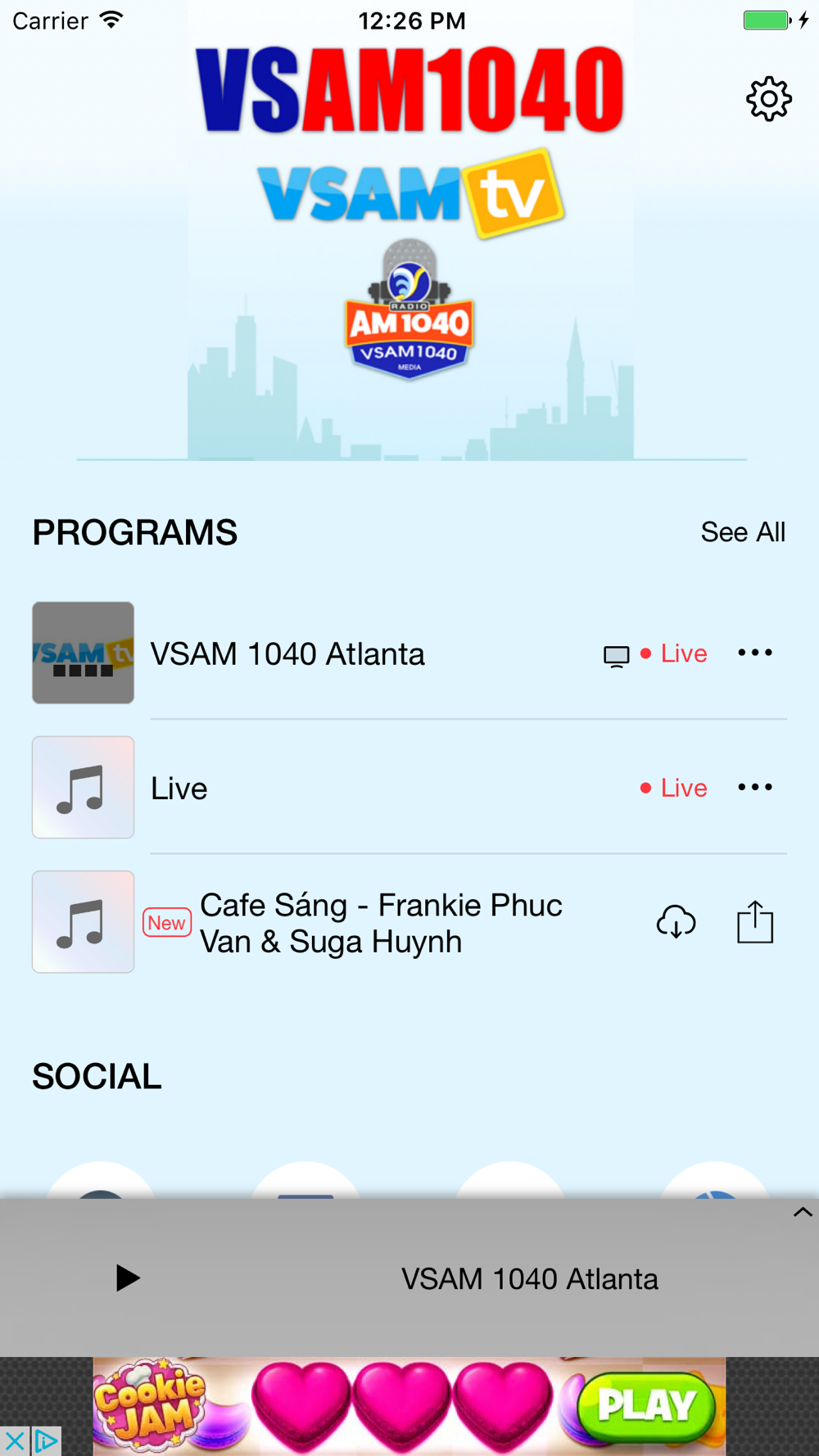The width and height of the screenshot is (819, 1456).
Task: Download the Cafe Sáng episode
Action: pyautogui.click(x=676, y=922)
